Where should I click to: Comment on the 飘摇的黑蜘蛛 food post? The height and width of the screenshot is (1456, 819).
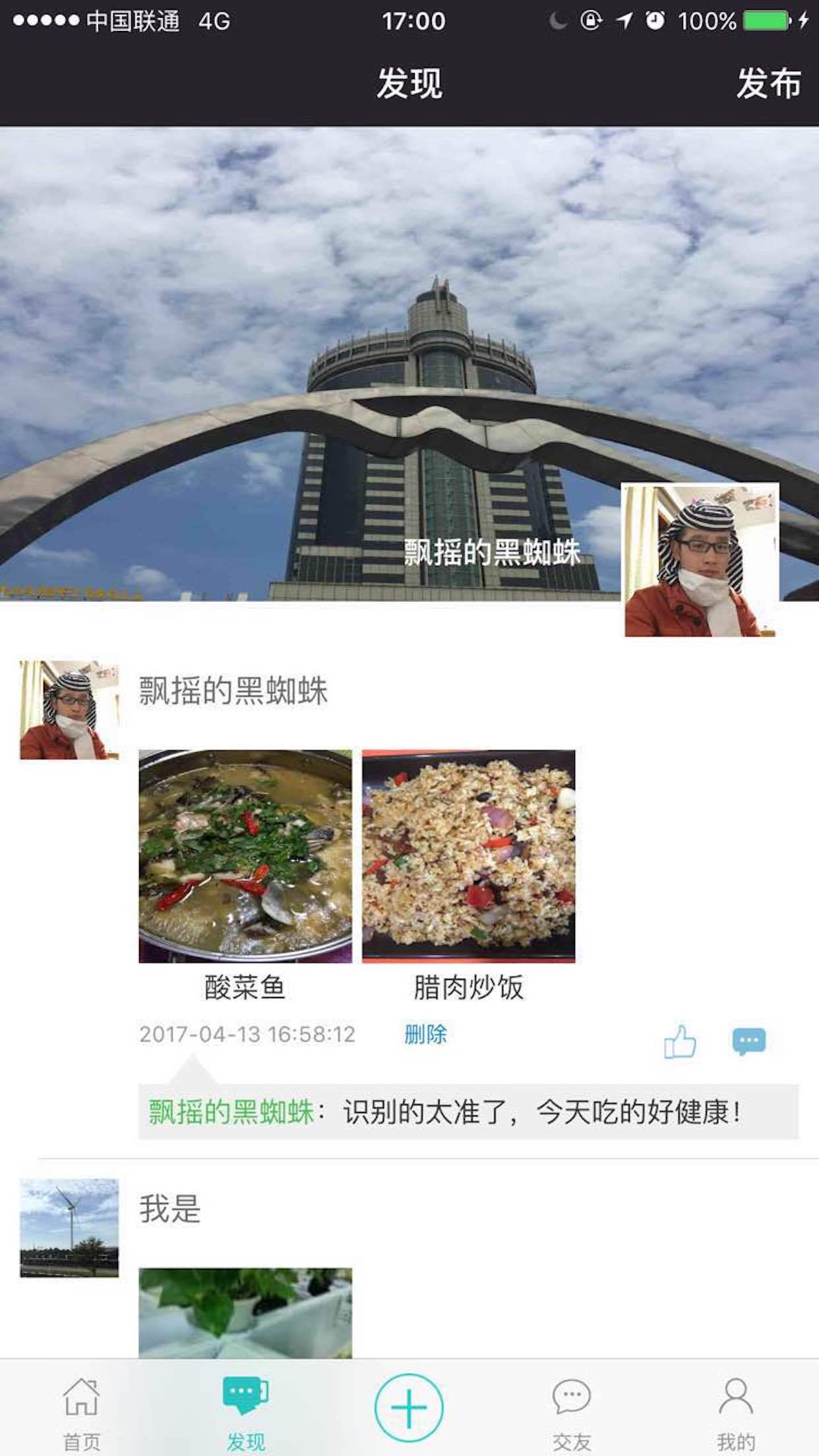748,1042
